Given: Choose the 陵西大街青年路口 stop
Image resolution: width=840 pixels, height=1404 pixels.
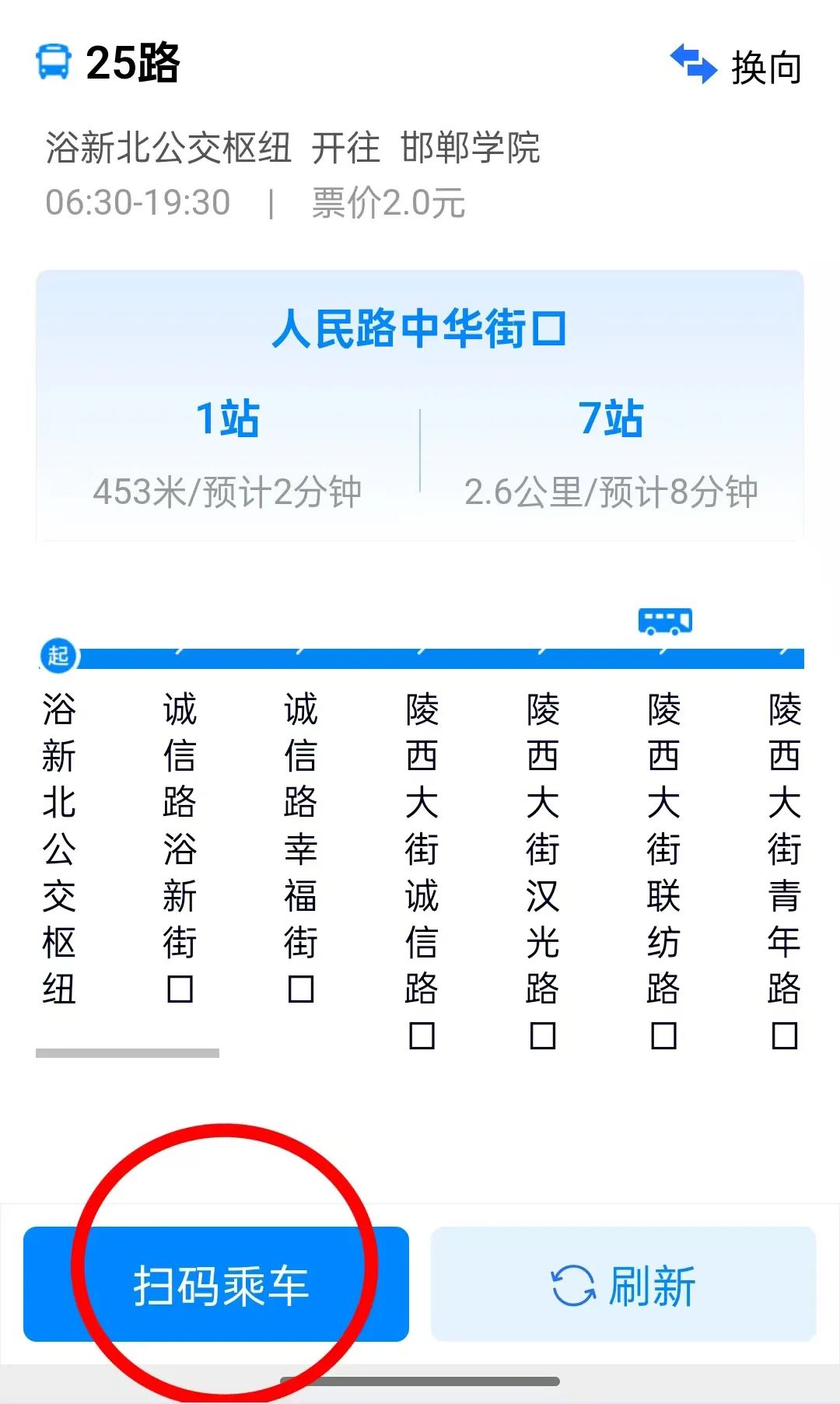Looking at the screenshot, I should coord(784,871).
